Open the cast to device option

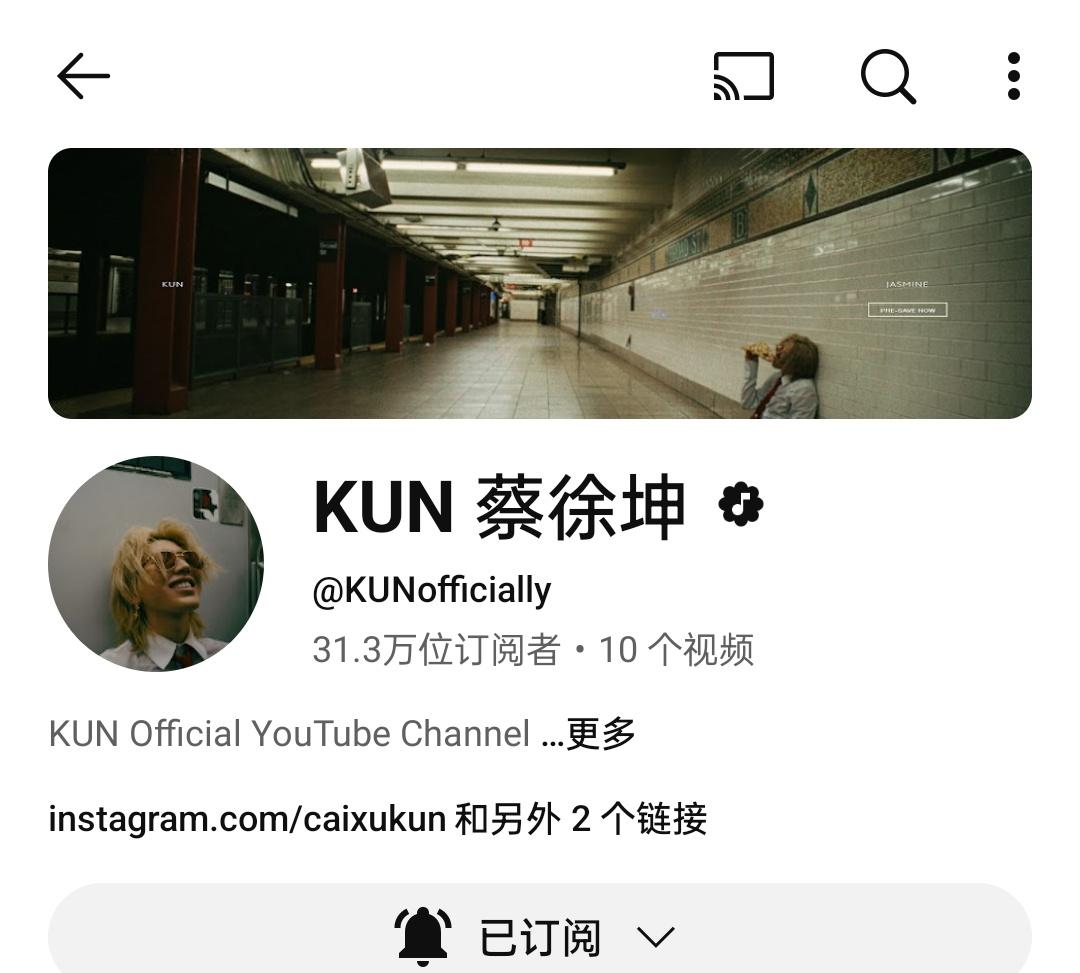coord(743,77)
